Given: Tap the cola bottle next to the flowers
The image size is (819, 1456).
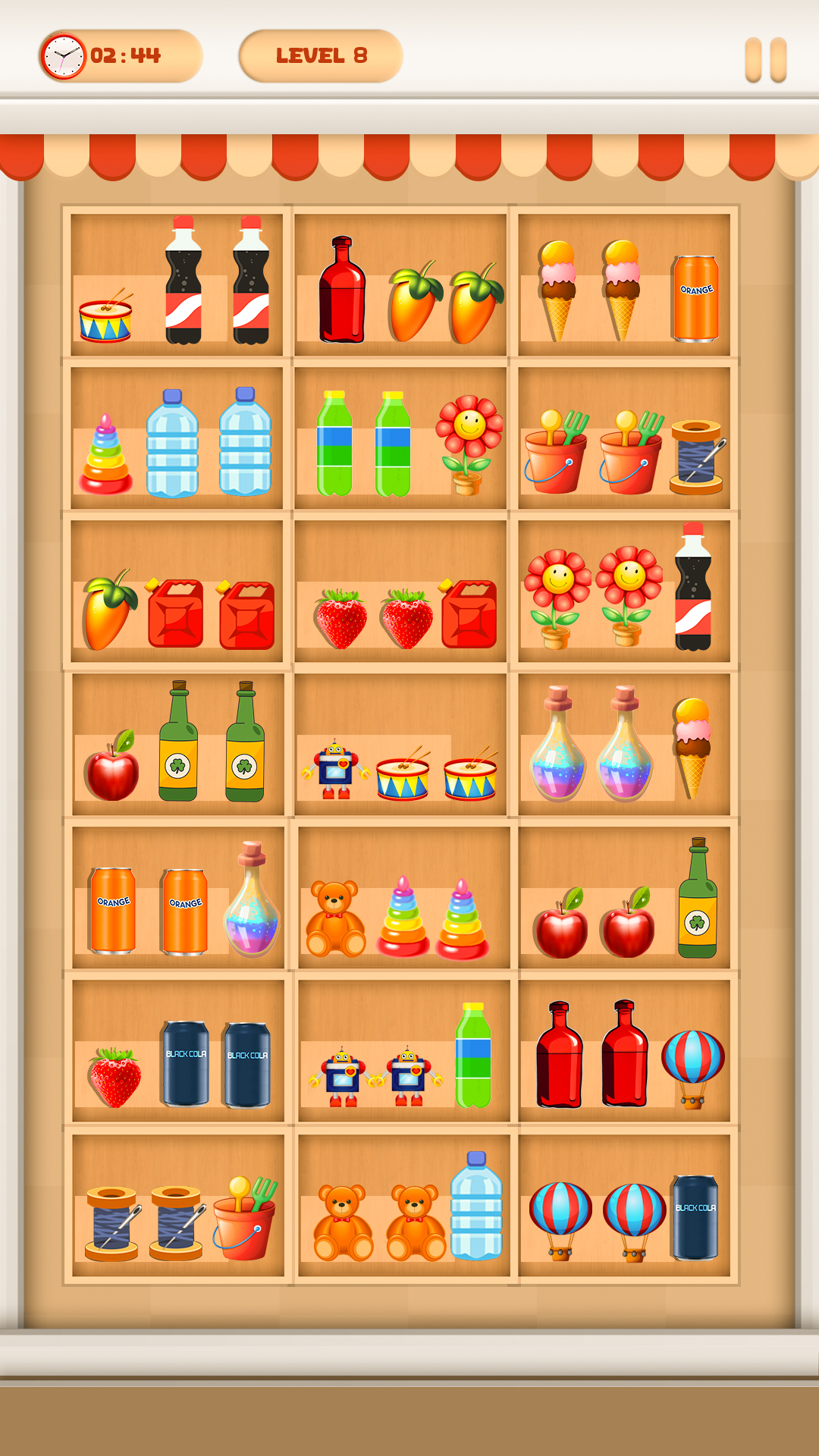Looking at the screenshot, I should (x=693, y=586).
